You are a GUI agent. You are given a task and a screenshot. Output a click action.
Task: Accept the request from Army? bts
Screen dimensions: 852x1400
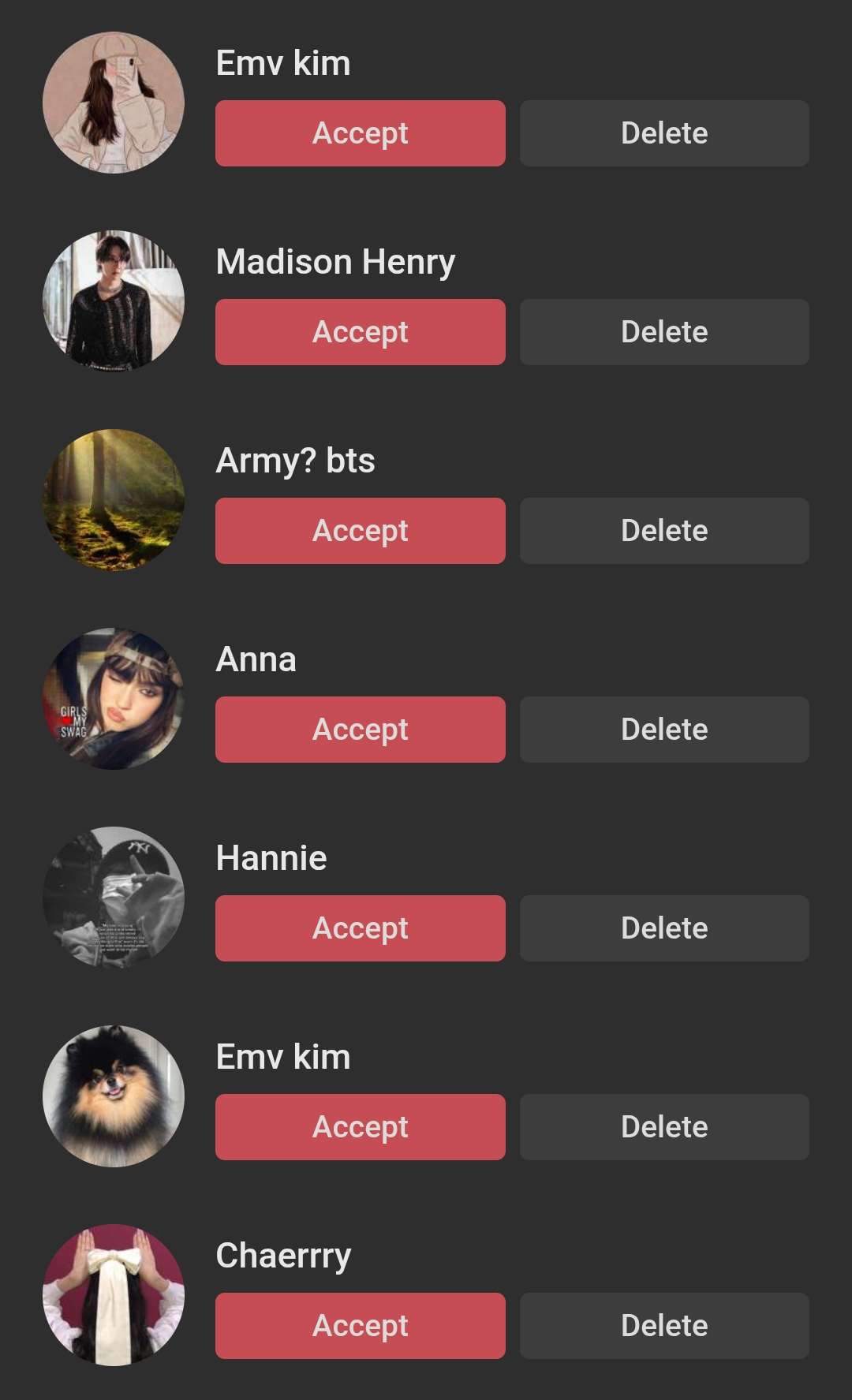(360, 531)
